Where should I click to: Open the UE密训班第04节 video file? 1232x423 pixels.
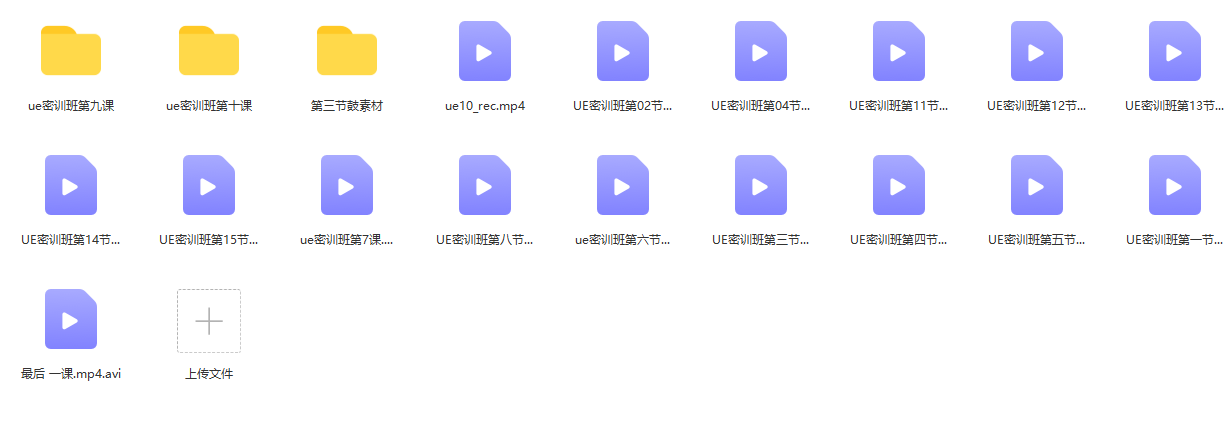[761, 52]
